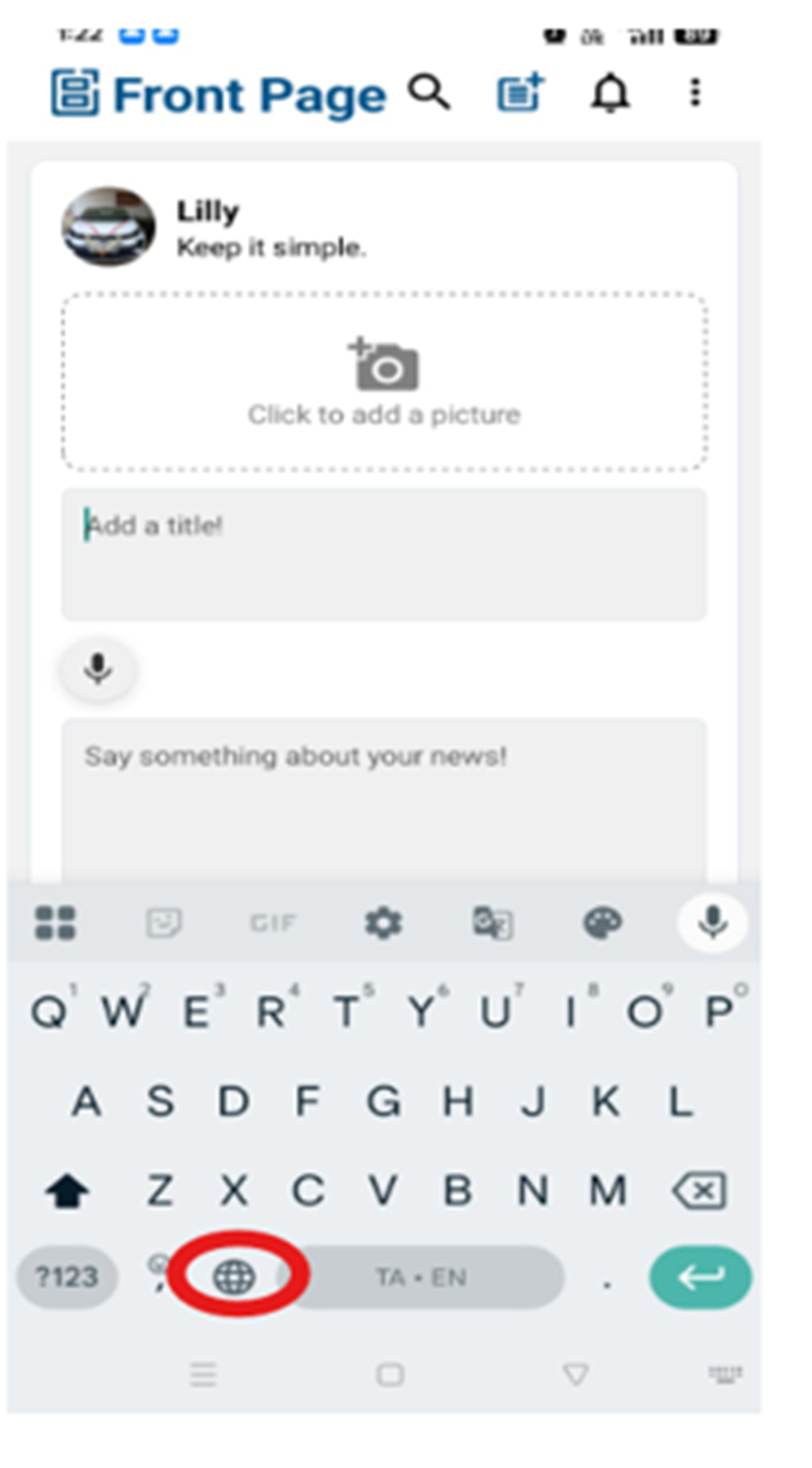
Task: Focus the Add a title field
Action: pos(384,553)
